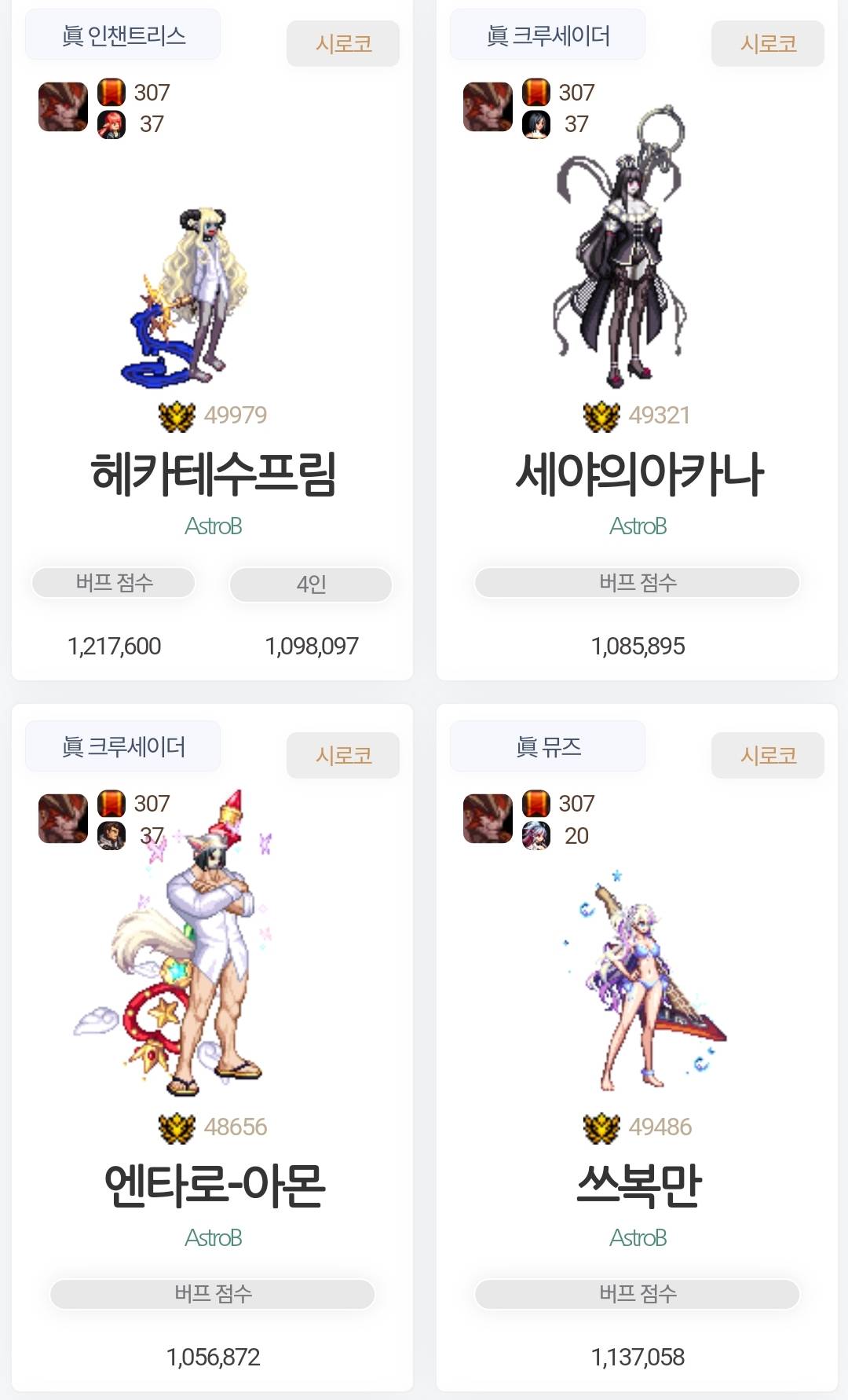Open the 세야의아카나 character card
The height and width of the screenshot is (1400, 848).
[638, 474]
